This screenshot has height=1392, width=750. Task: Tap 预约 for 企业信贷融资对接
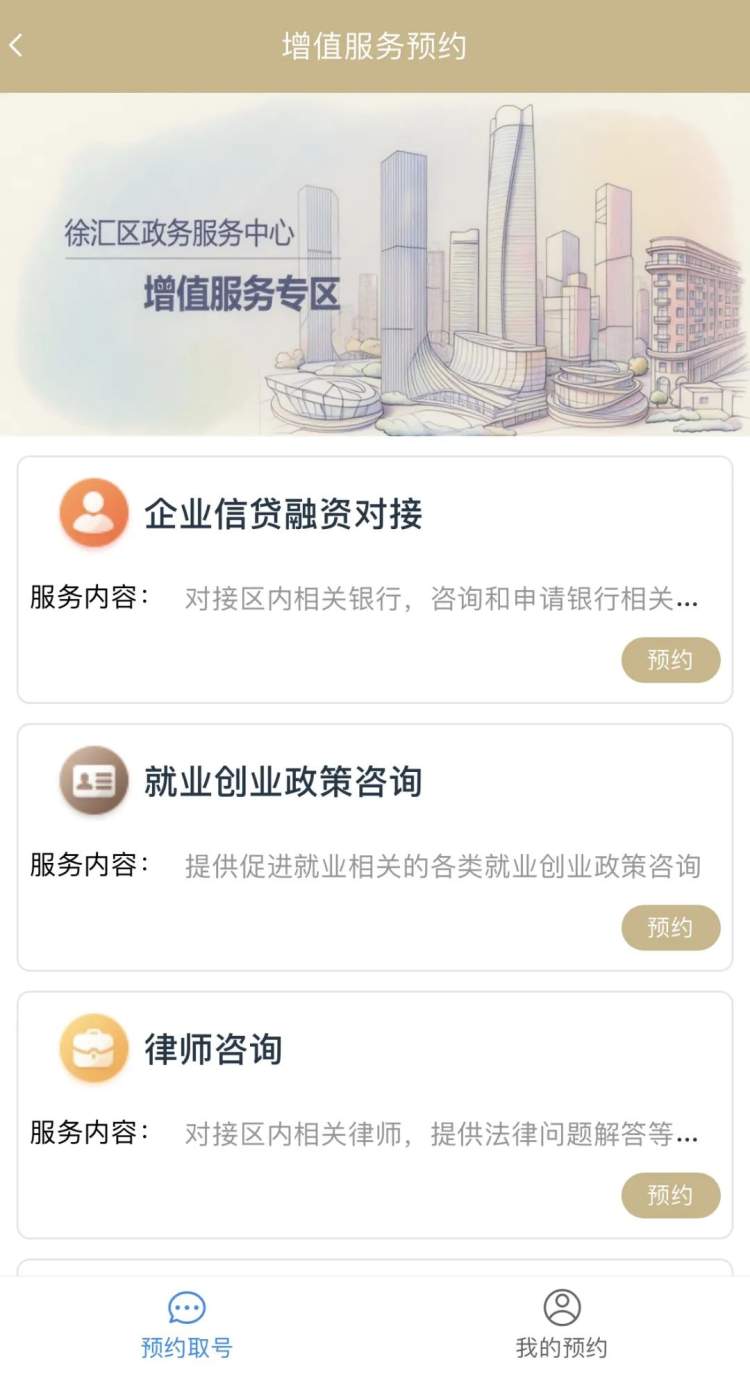(671, 660)
